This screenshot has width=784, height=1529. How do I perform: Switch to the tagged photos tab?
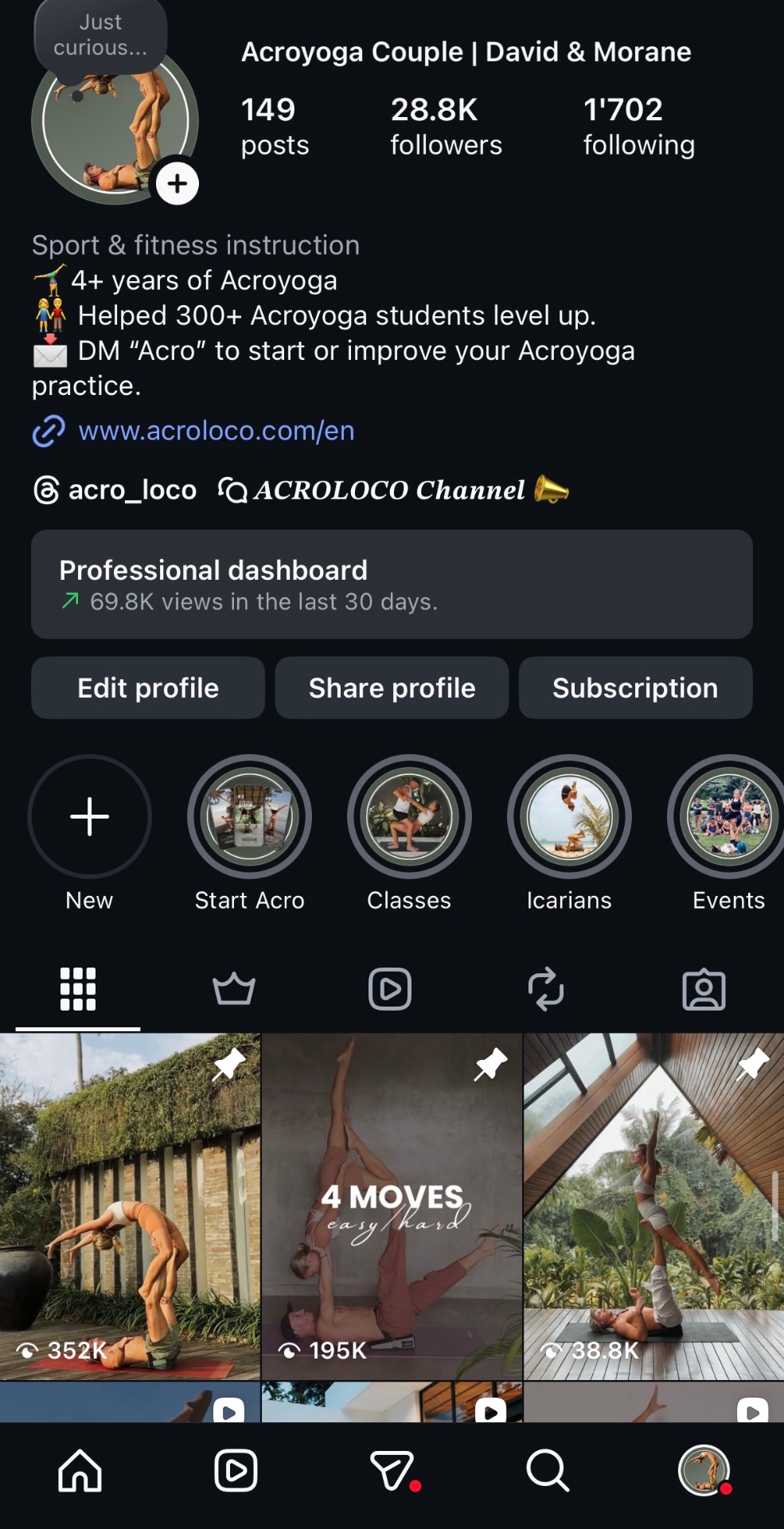click(x=704, y=990)
